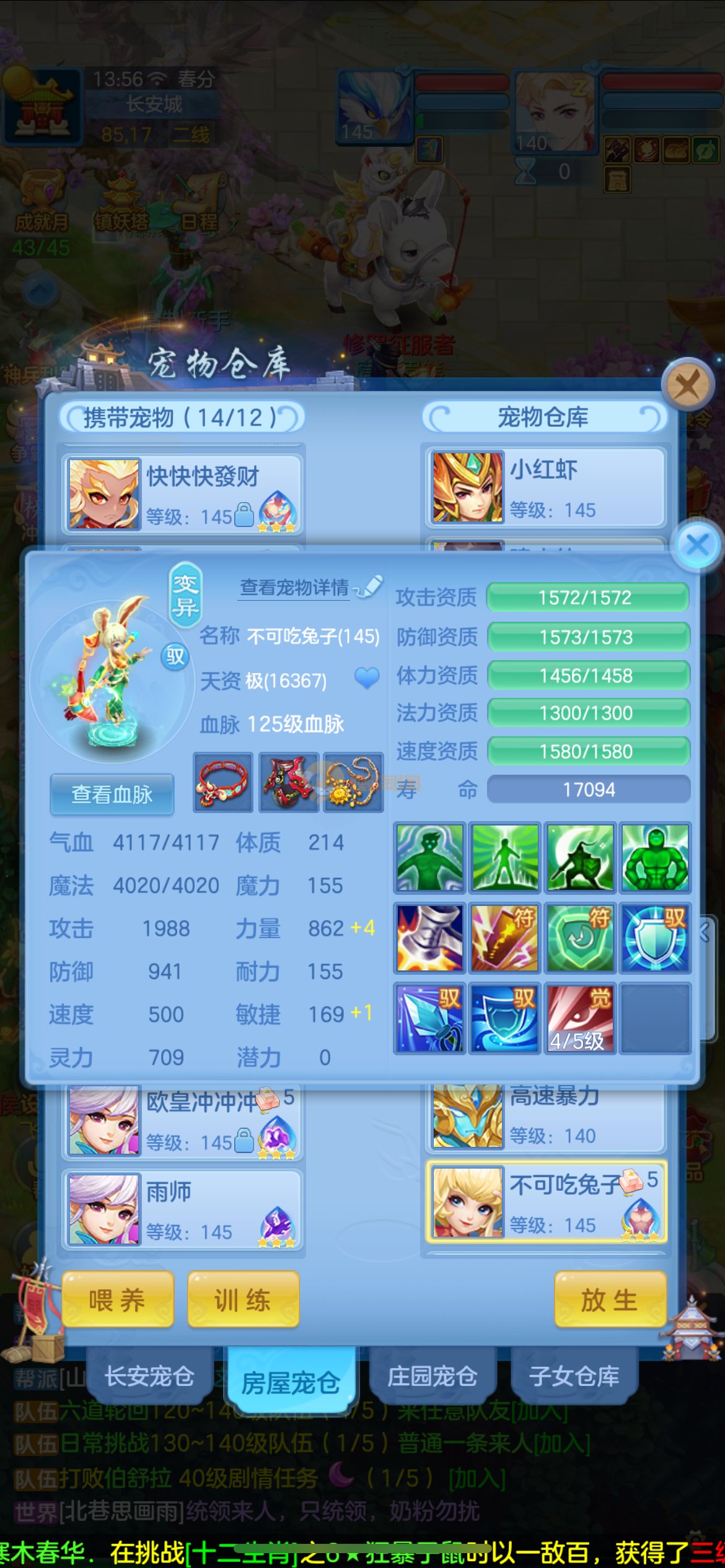Select pet 小红虾 in warehouse list
Viewport: 725px width, 1568px height.
545,487
